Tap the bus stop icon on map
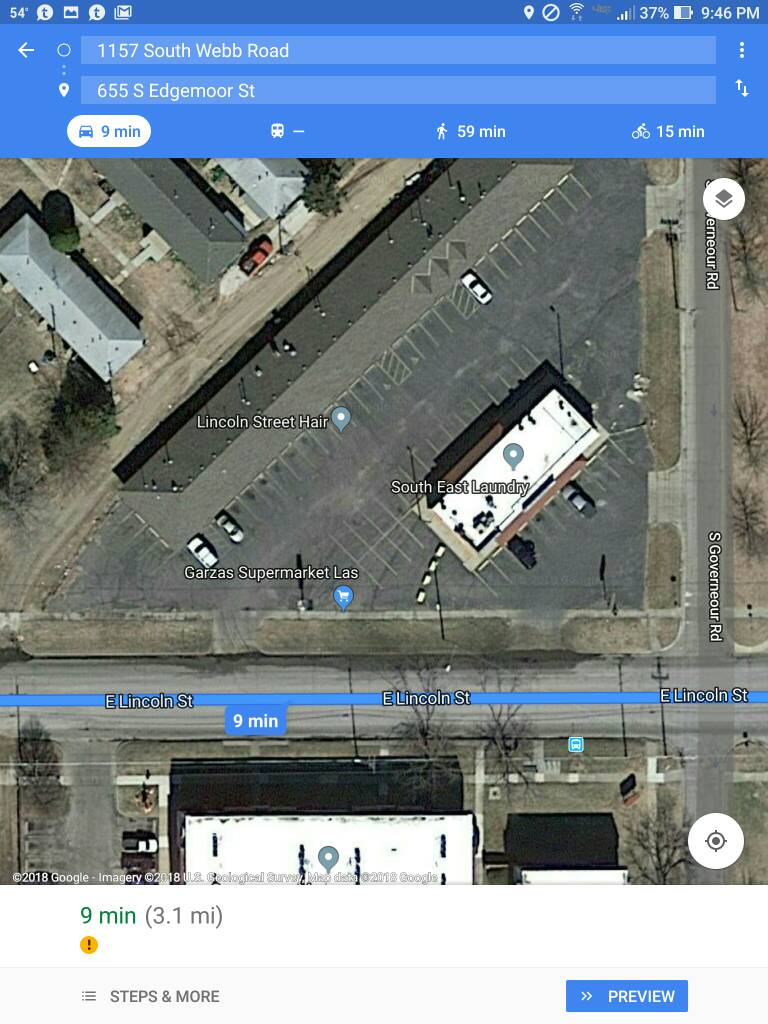This screenshot has width=768, height=1024. coord(576,744)
